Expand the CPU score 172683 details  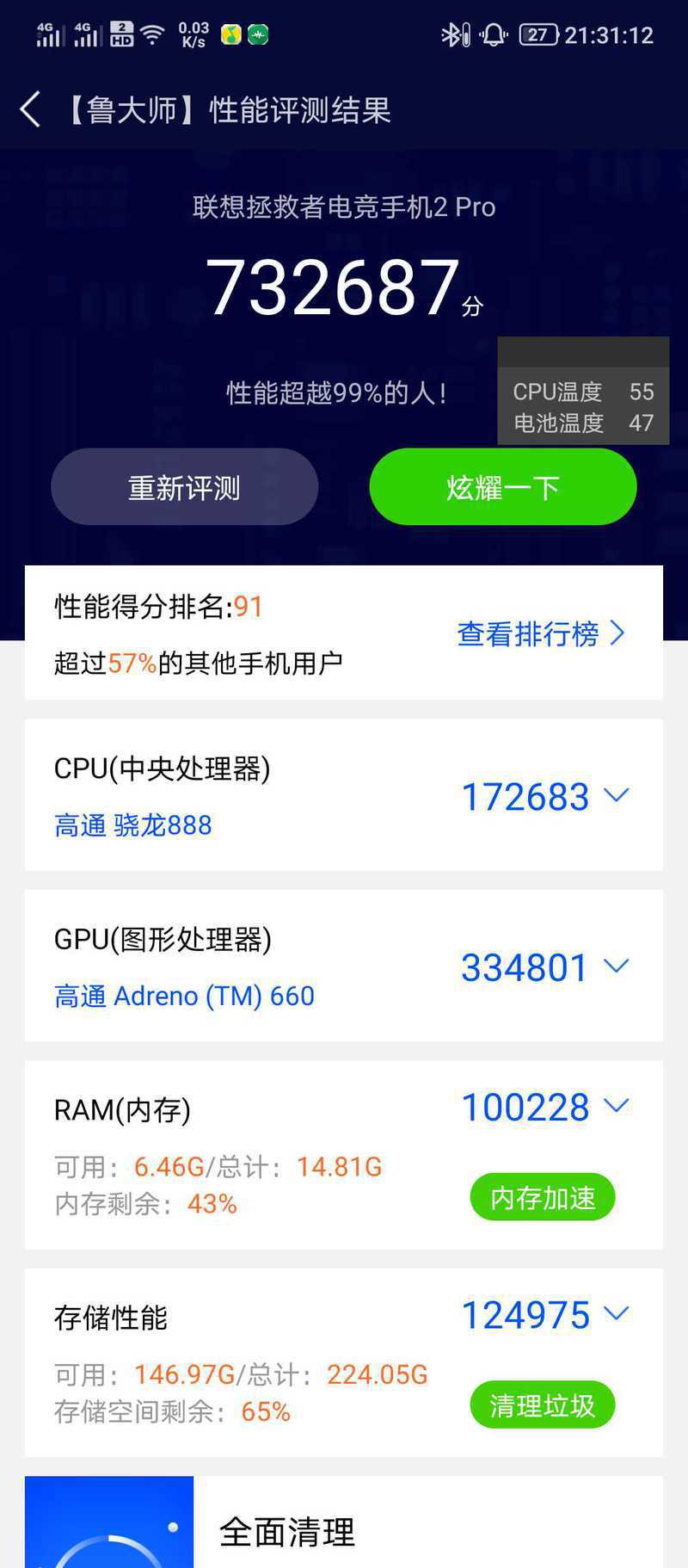coord(545,796)
